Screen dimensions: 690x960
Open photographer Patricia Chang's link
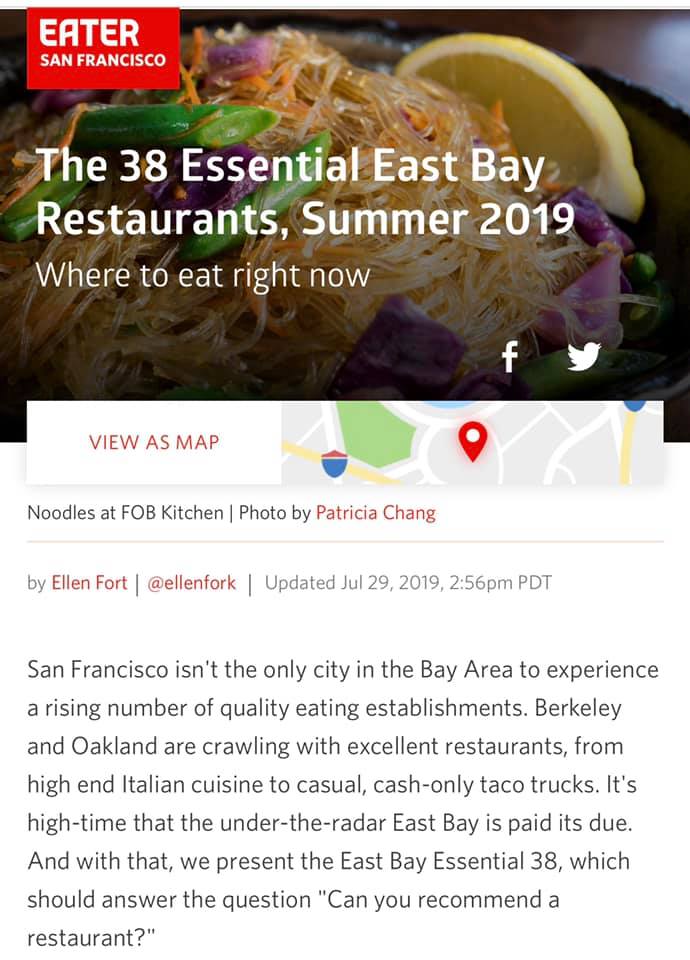[x=375, y=513]
